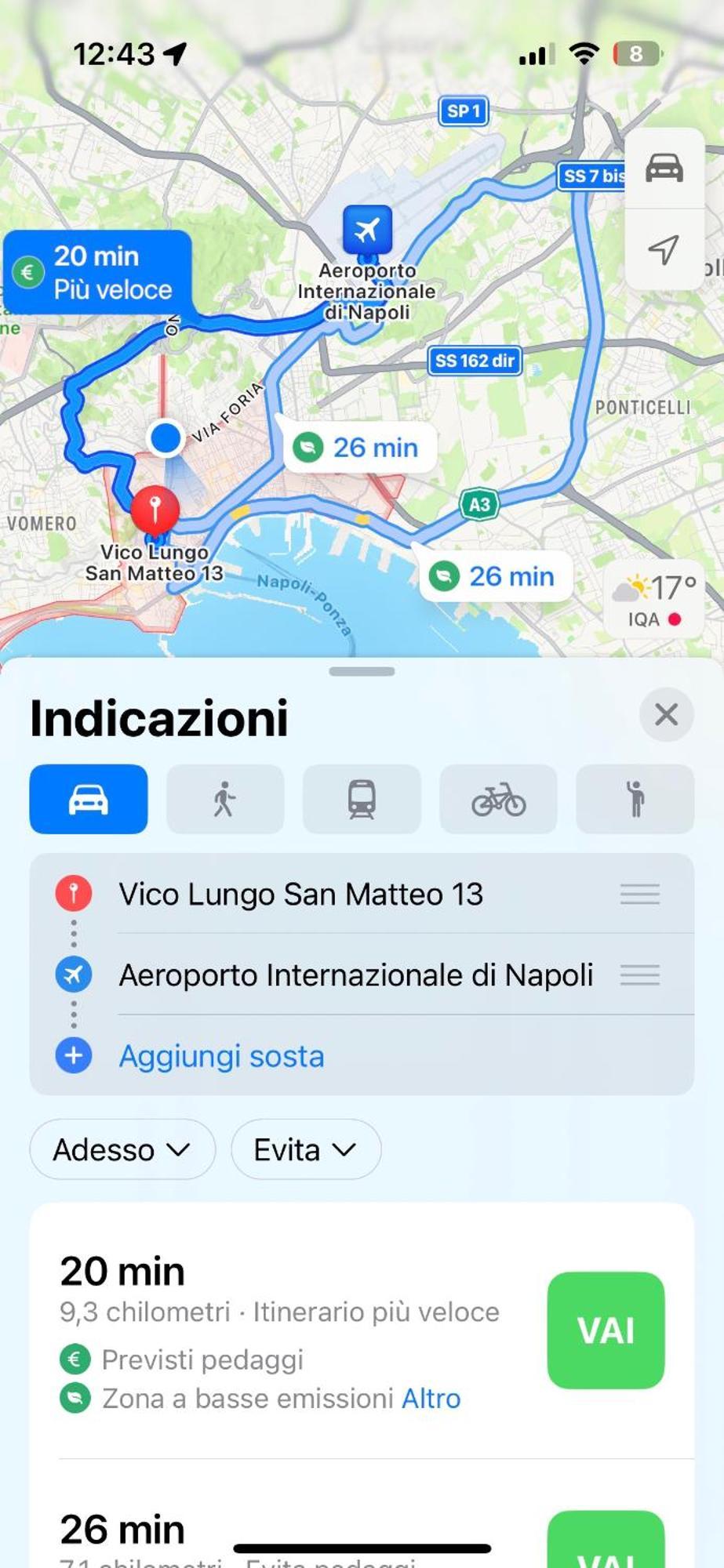
Task: Switch to cycling directions
Action: coord(498,799)
